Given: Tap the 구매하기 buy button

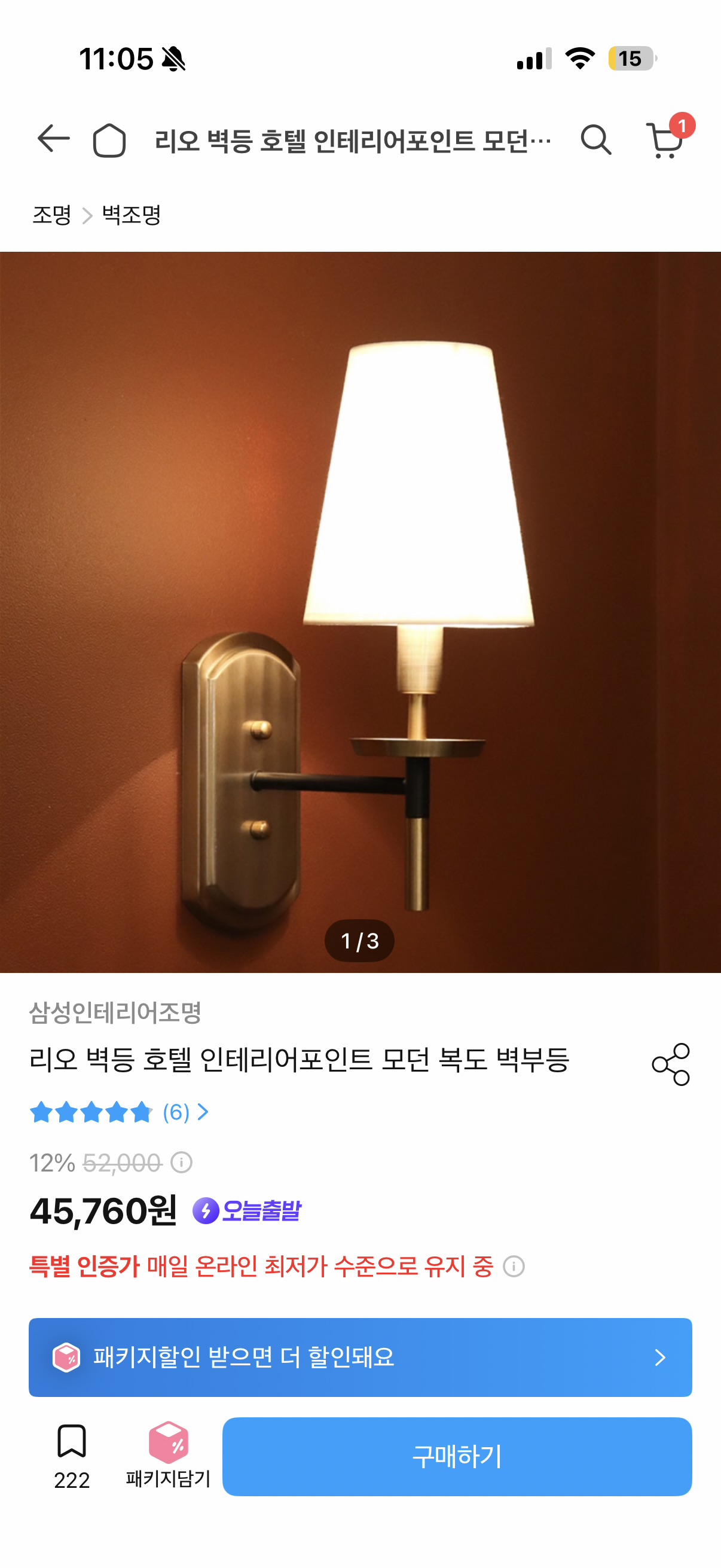Looking at the screenshot, I should [x=457, y=1456].
